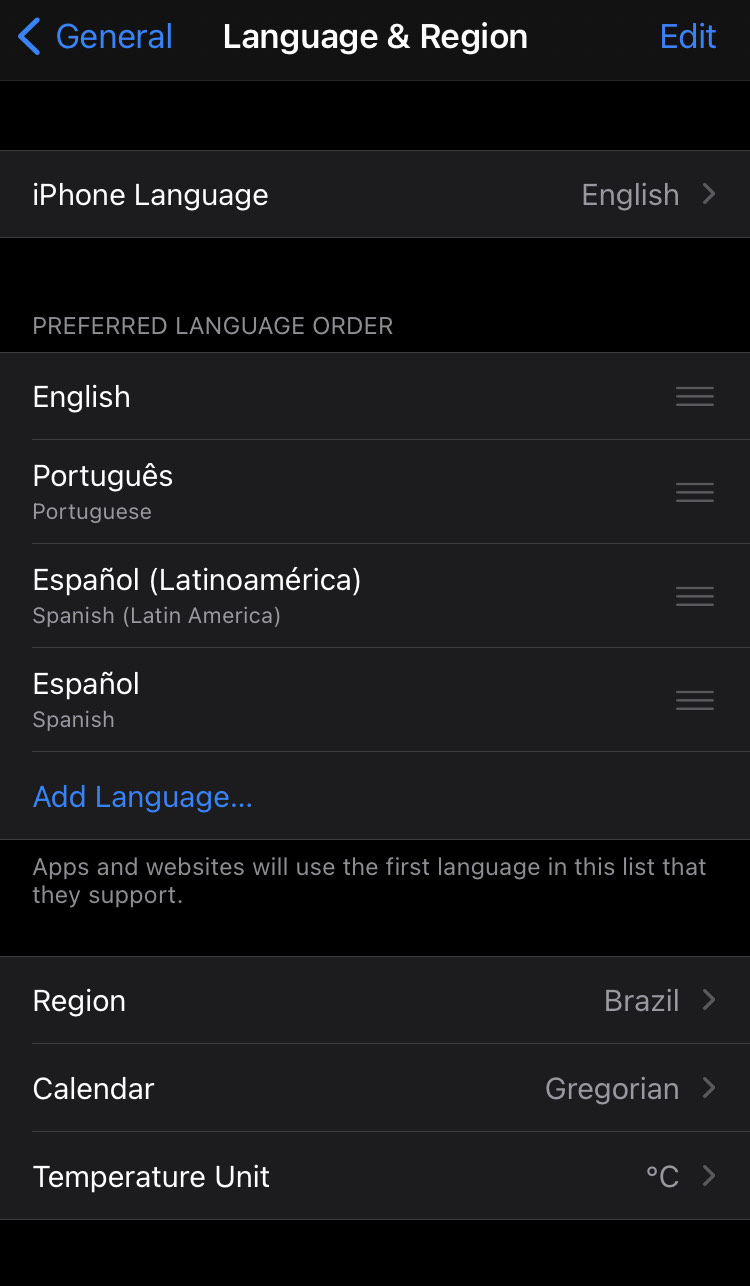Screen dimensions: 750x1286
Task: Change the Temperature Unit
Action: [x=375, y=1177]
